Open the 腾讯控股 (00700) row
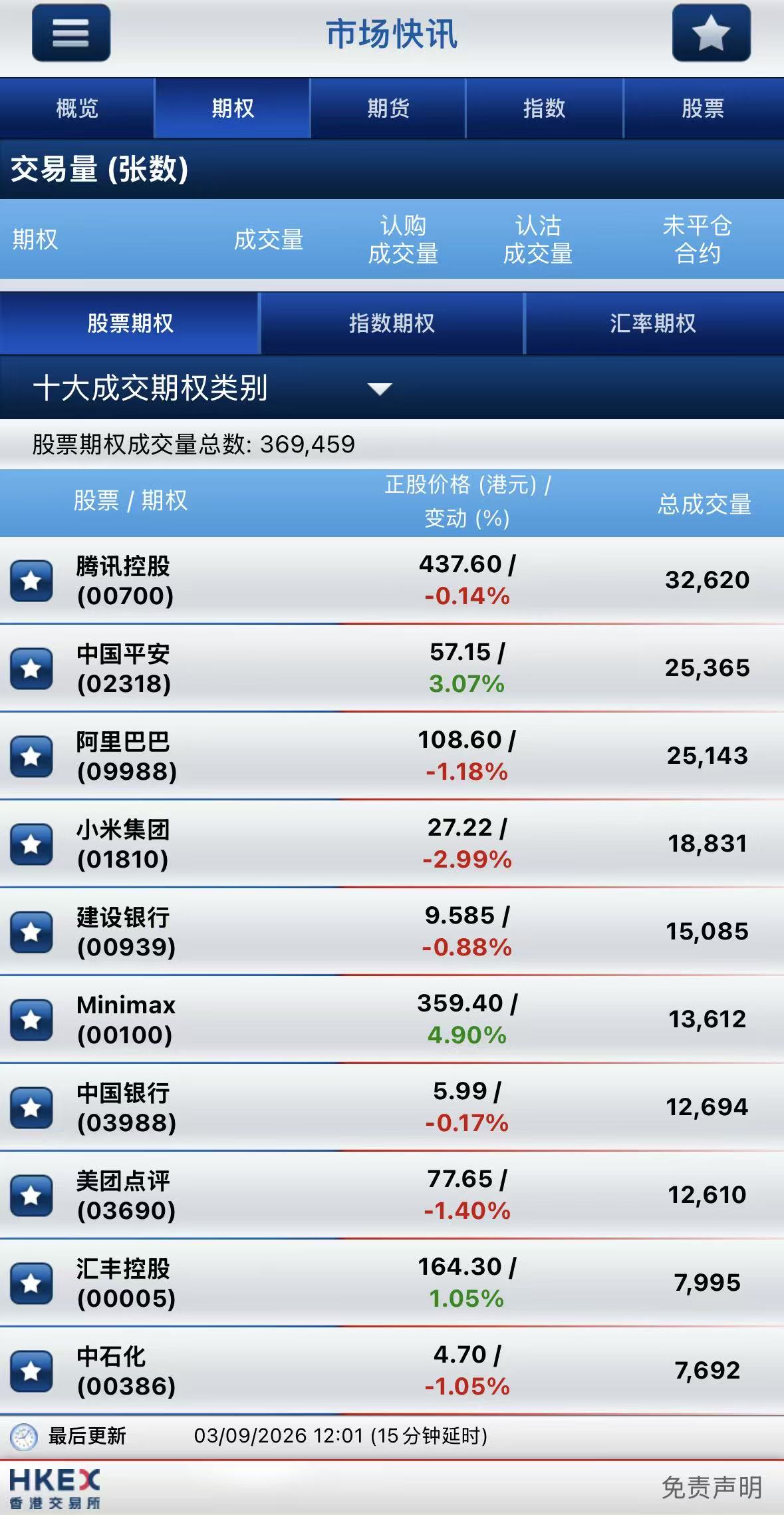 coord(392,580)
